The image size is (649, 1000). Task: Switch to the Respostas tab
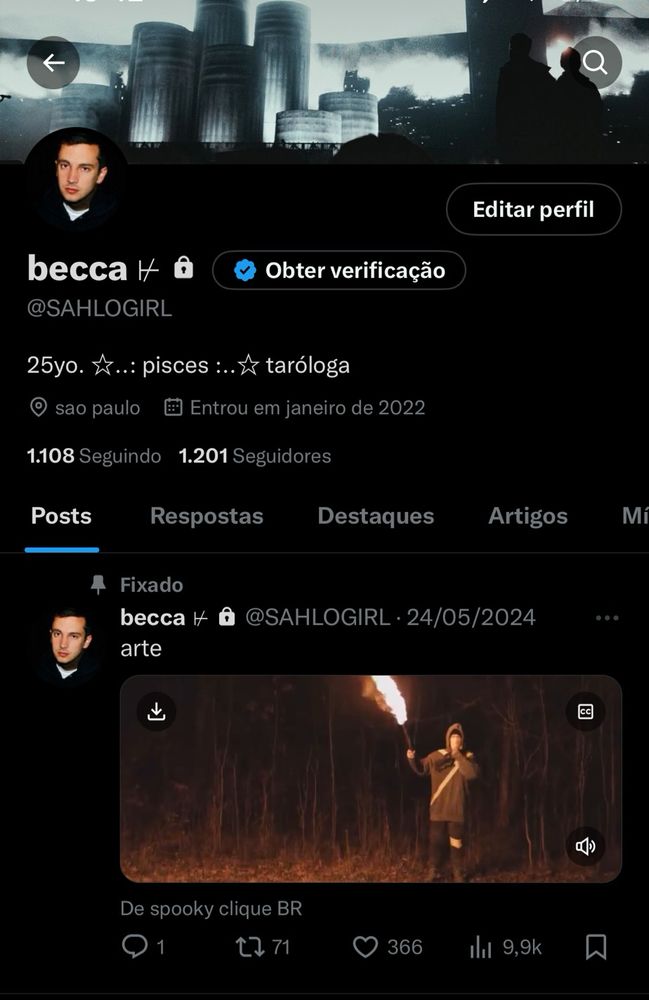206,516
